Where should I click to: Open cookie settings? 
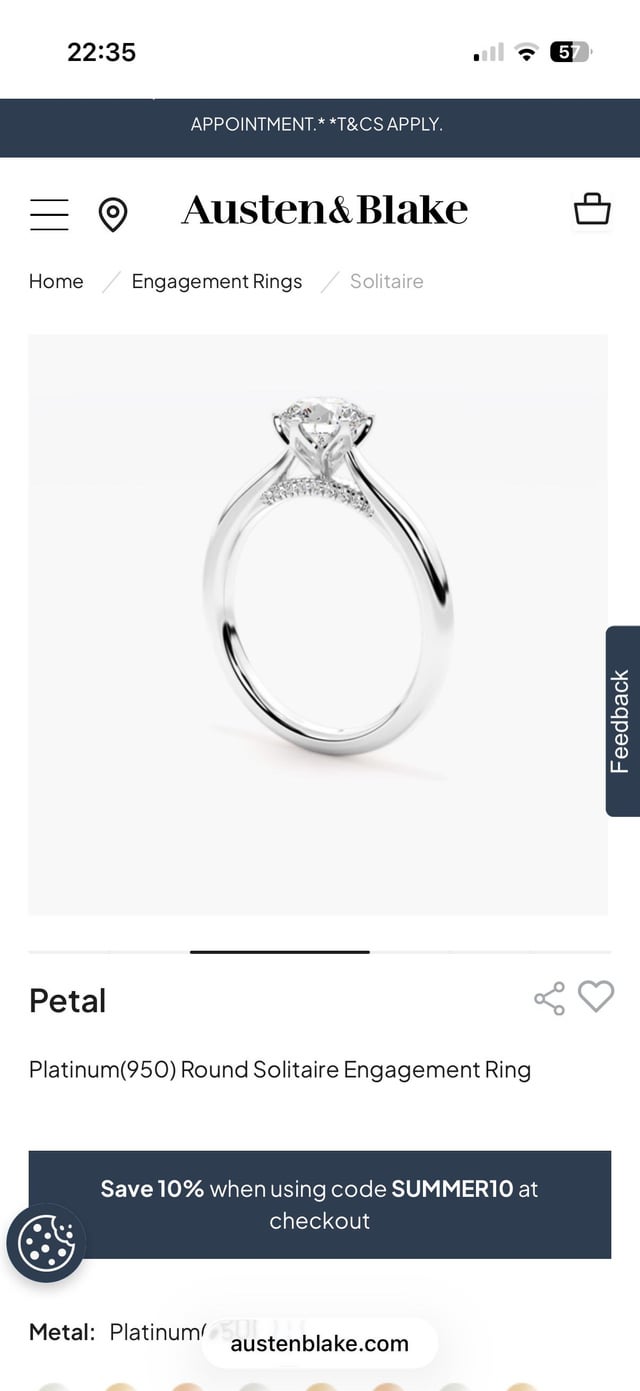tap(46, 1244)
